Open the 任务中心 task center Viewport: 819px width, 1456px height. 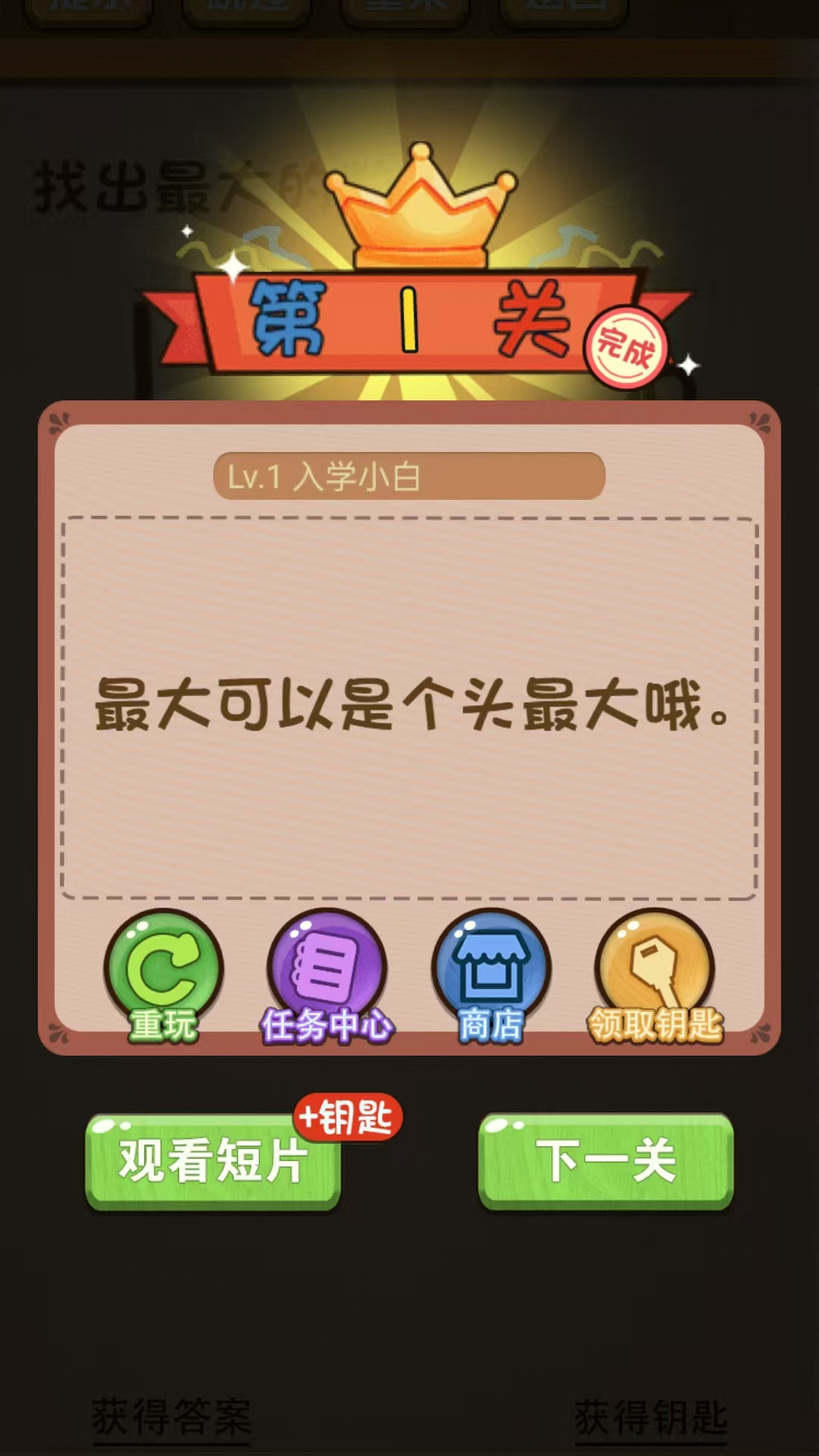point(327,974)
